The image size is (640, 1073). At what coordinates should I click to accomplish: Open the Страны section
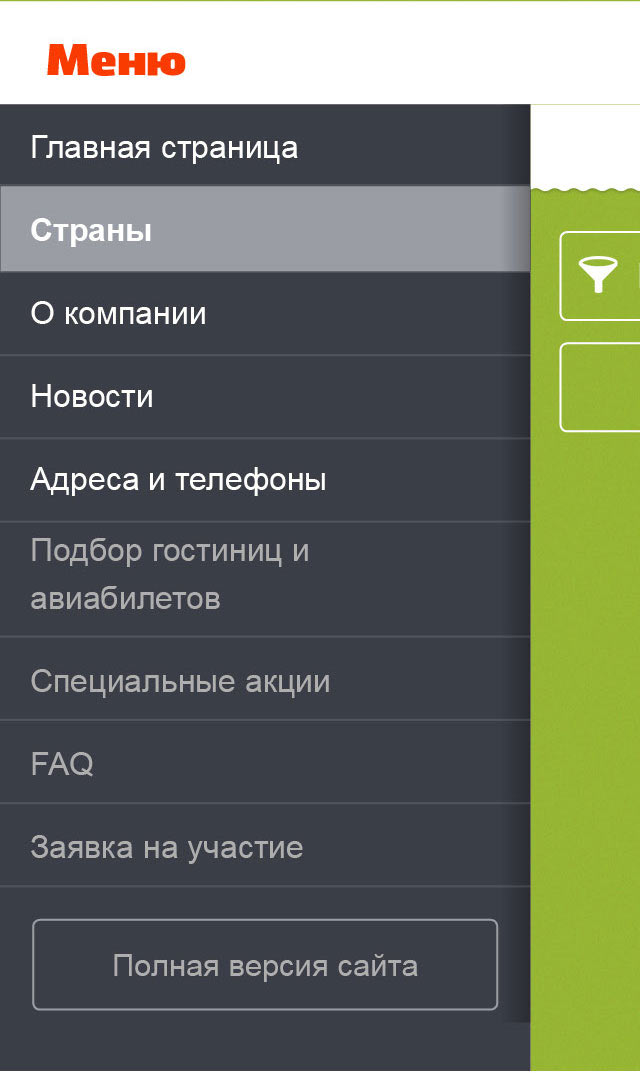coord(91,230)
